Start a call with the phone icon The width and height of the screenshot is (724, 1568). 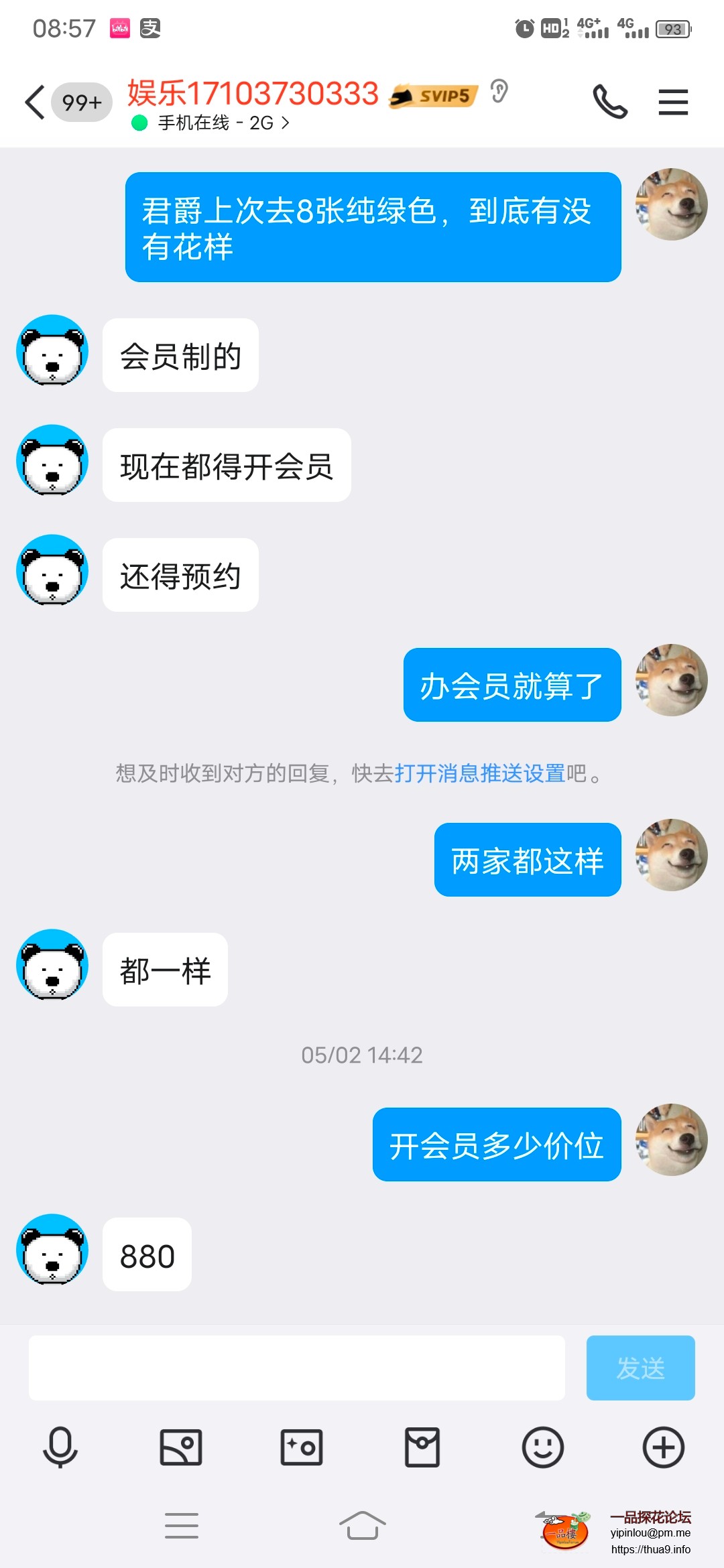point(611,101)
